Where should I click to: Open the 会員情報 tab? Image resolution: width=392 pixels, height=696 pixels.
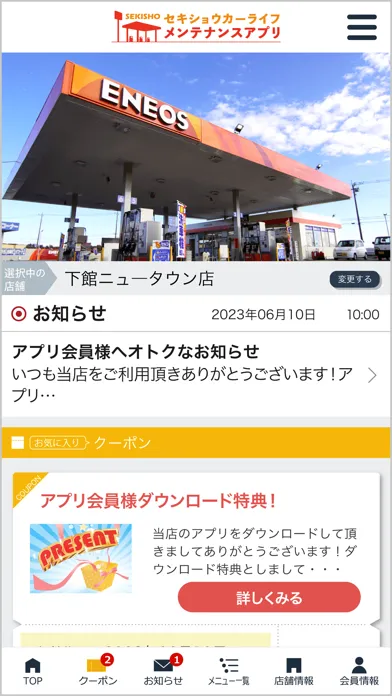coord(359,672)
